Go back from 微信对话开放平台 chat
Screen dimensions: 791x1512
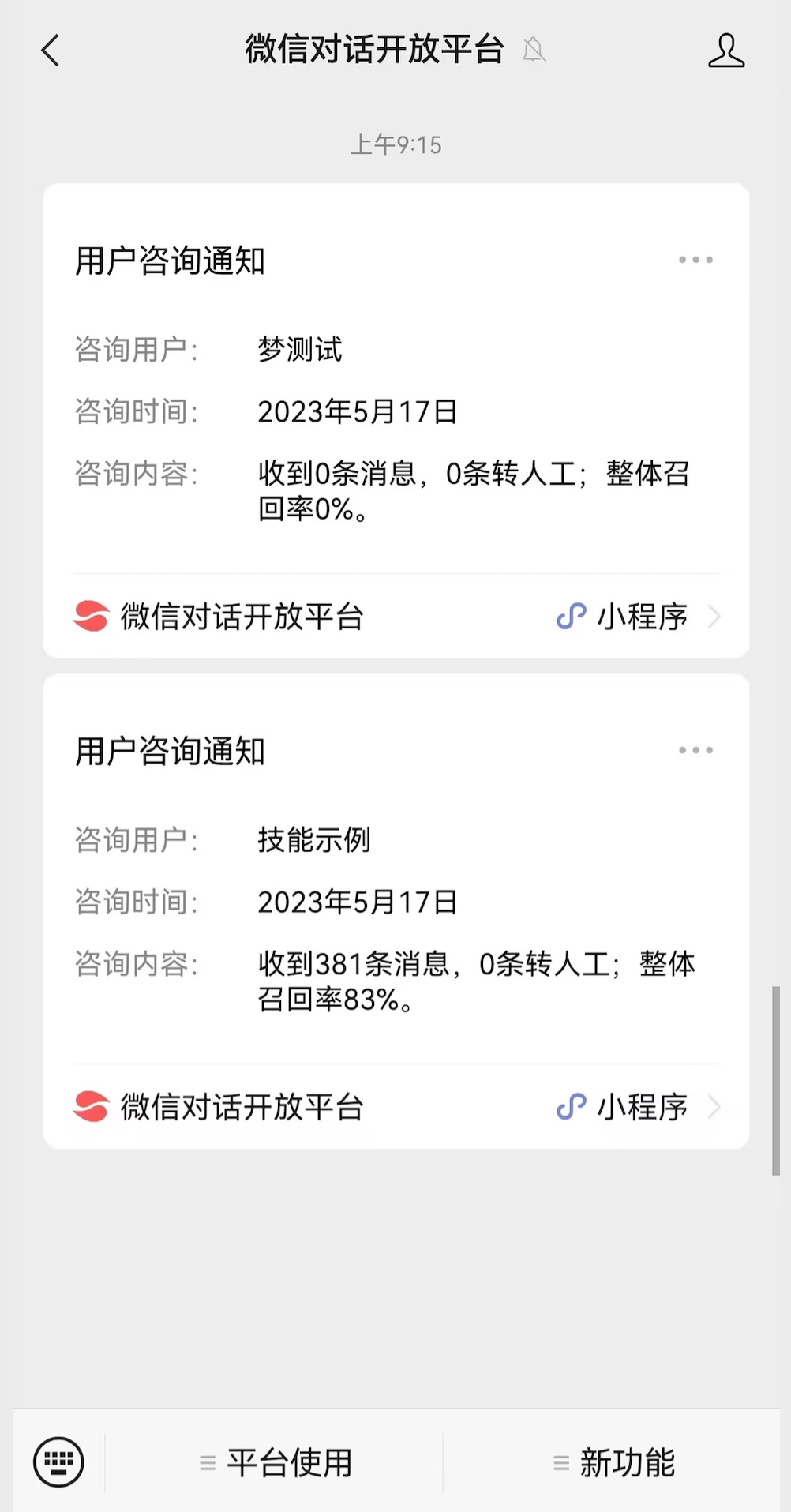coord(51,51)
